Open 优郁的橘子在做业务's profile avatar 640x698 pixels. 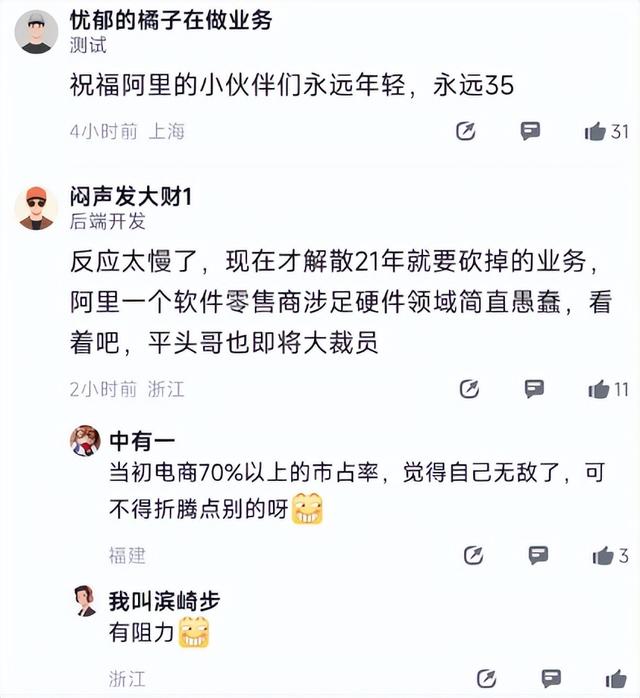[x=36, y=32]
